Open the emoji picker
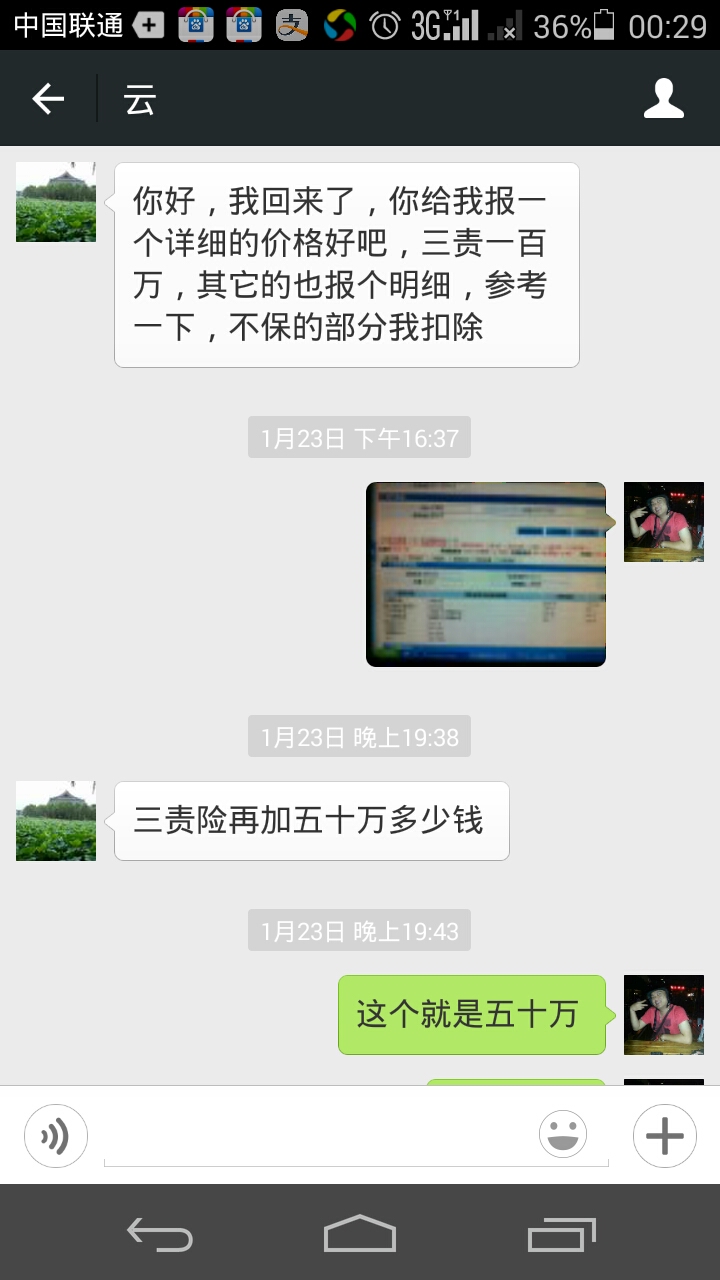720x1280 pixels. [x=563, y=1135]
